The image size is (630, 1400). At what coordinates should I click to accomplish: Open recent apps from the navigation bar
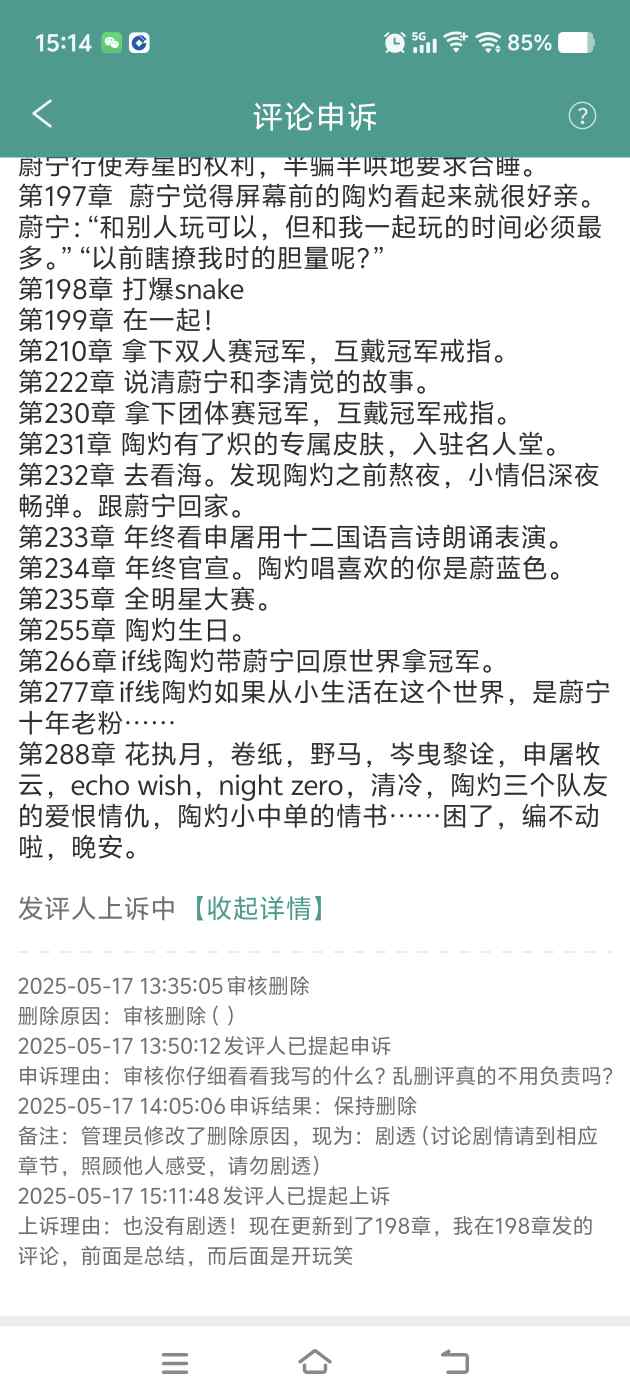coord(175,1362)
